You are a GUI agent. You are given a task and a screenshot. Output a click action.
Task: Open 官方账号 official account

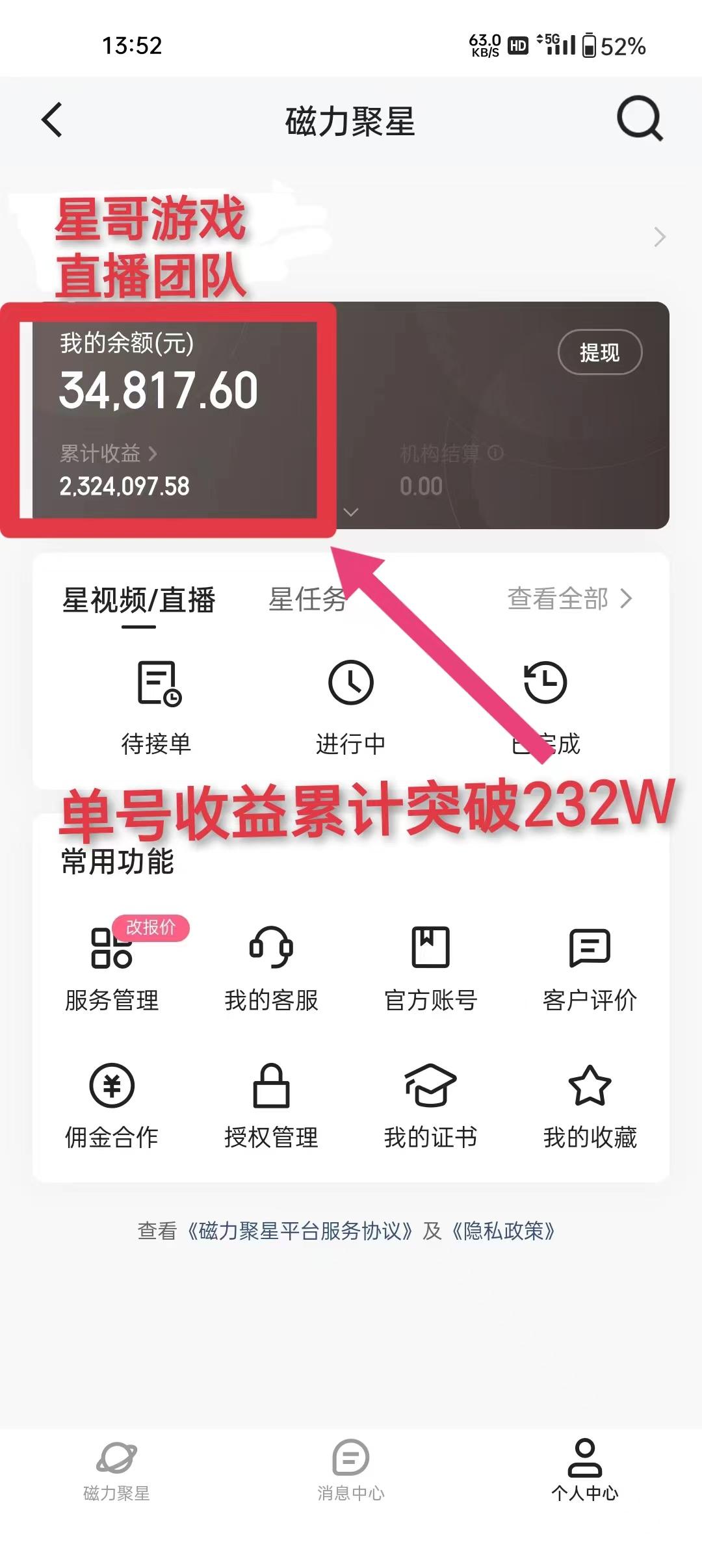[430, 969]
